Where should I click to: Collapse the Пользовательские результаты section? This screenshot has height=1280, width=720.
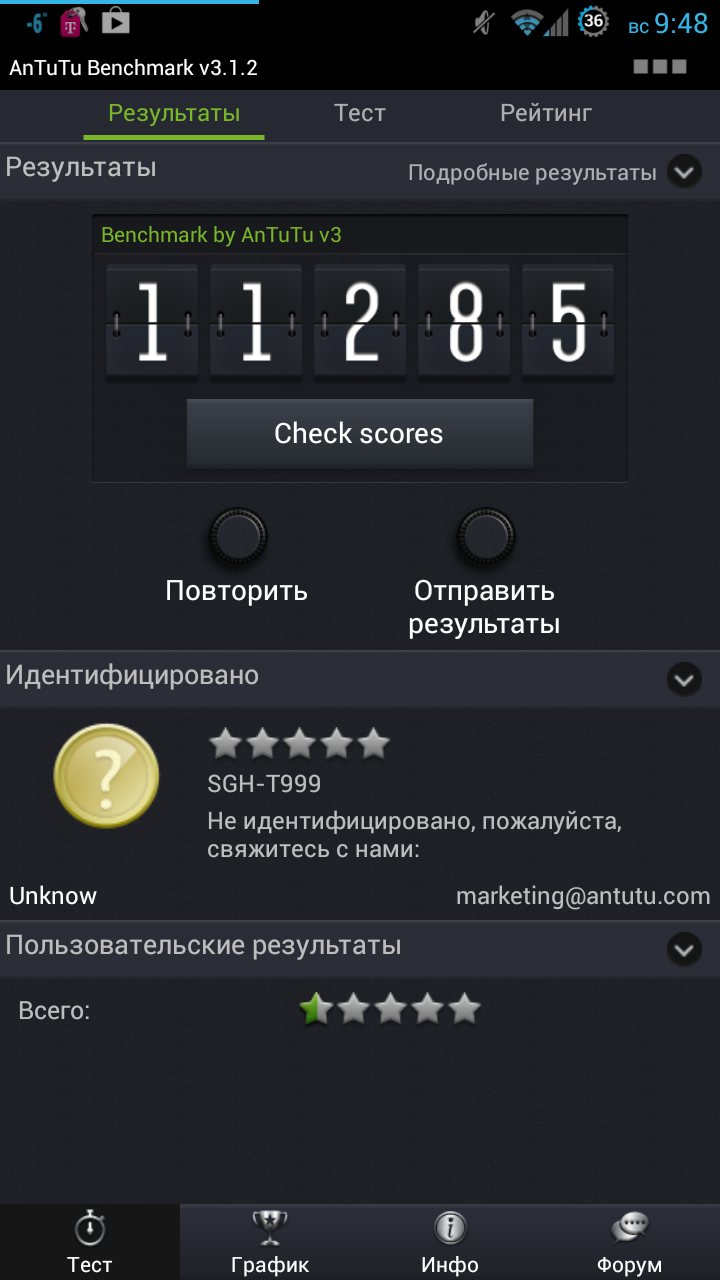pos(684,949)
